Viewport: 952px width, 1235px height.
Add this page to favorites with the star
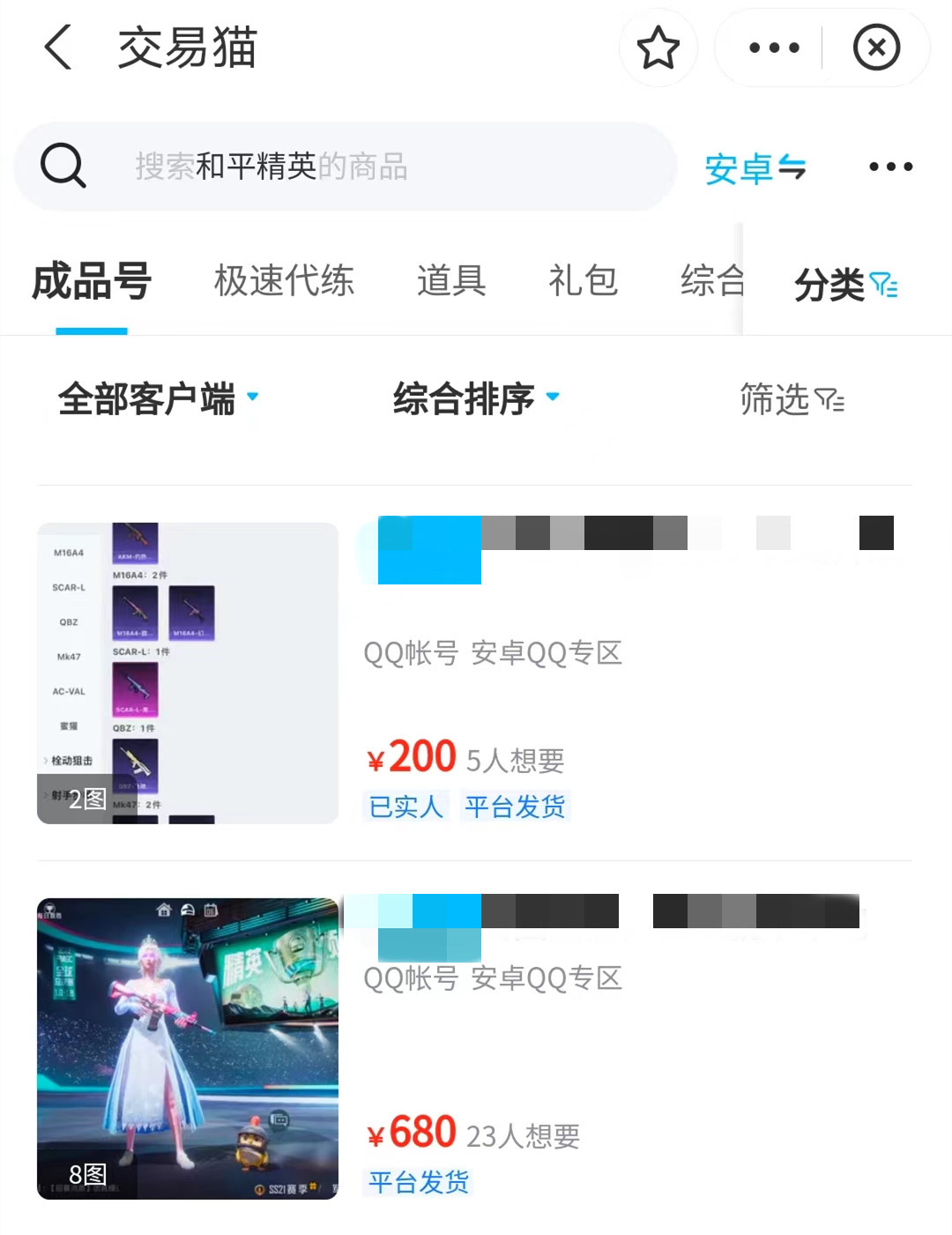pos(658,48)
